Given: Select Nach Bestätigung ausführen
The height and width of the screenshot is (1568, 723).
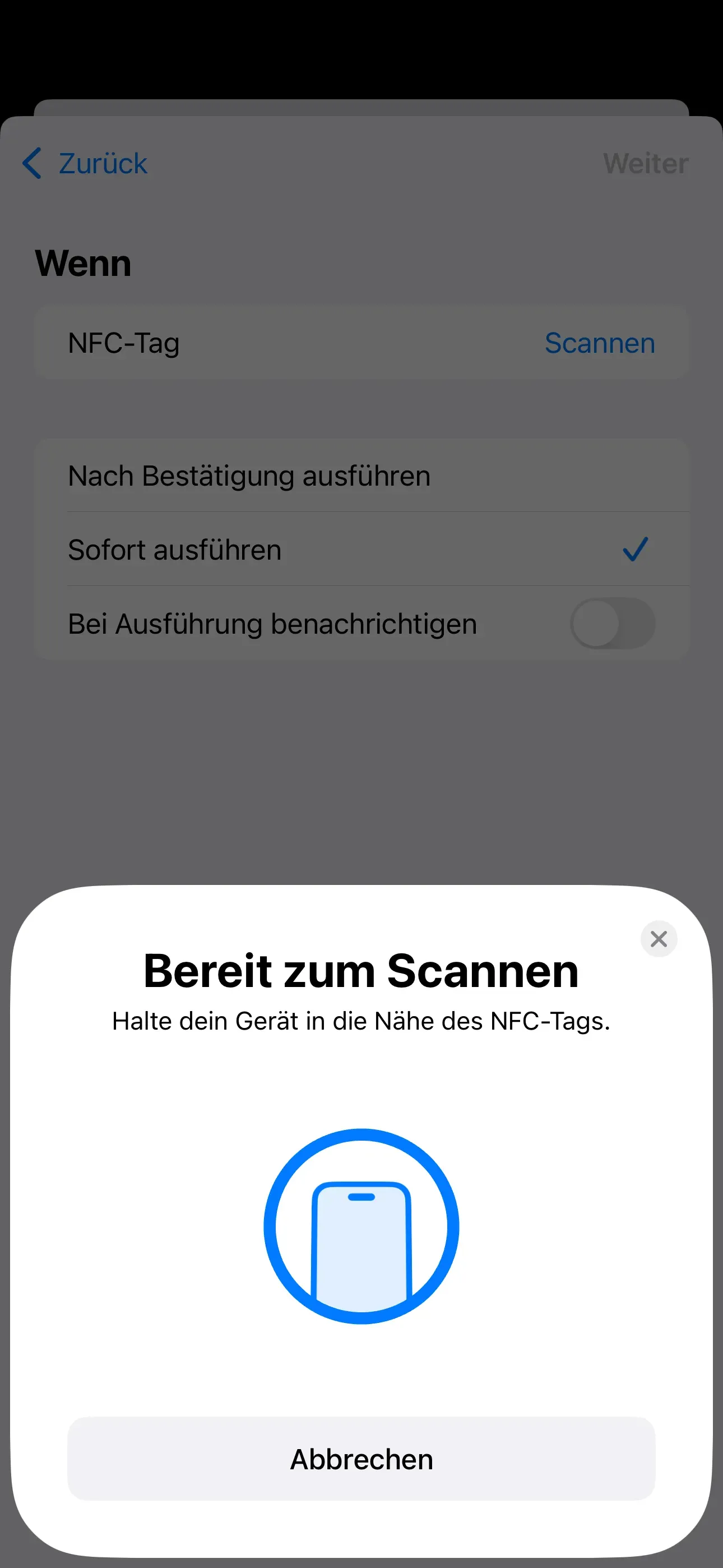Looking at the screenshot, I should 362,476.
